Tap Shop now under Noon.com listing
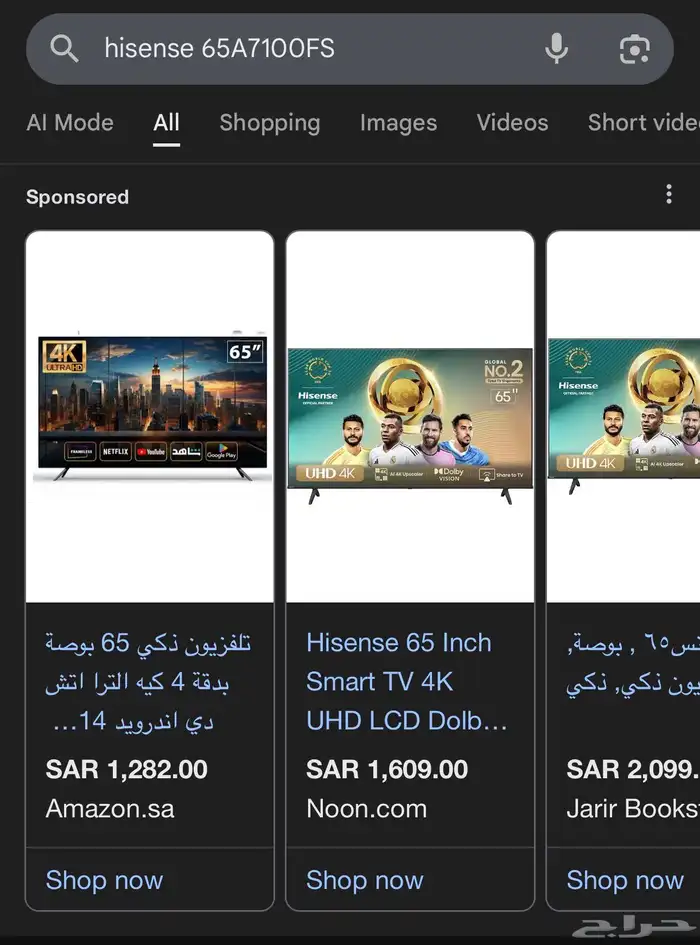 pyautogui.click(x=365, y=880)
